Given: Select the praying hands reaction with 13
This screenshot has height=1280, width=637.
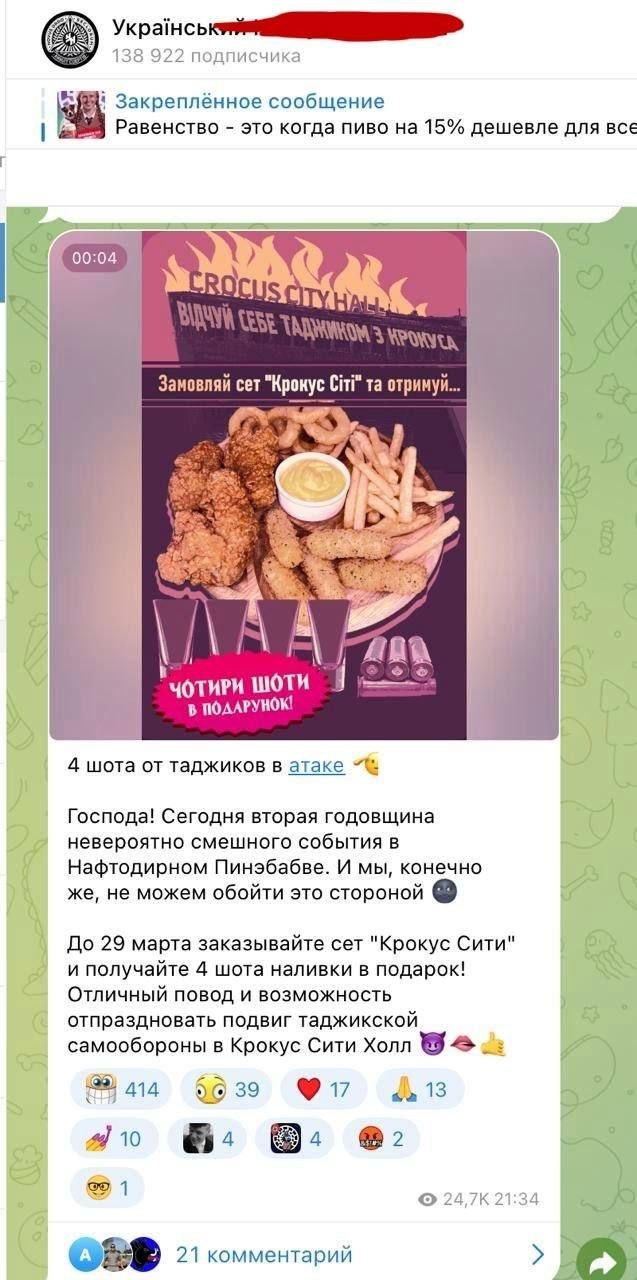Looking at the screenshot, I should coord(419,1089).
